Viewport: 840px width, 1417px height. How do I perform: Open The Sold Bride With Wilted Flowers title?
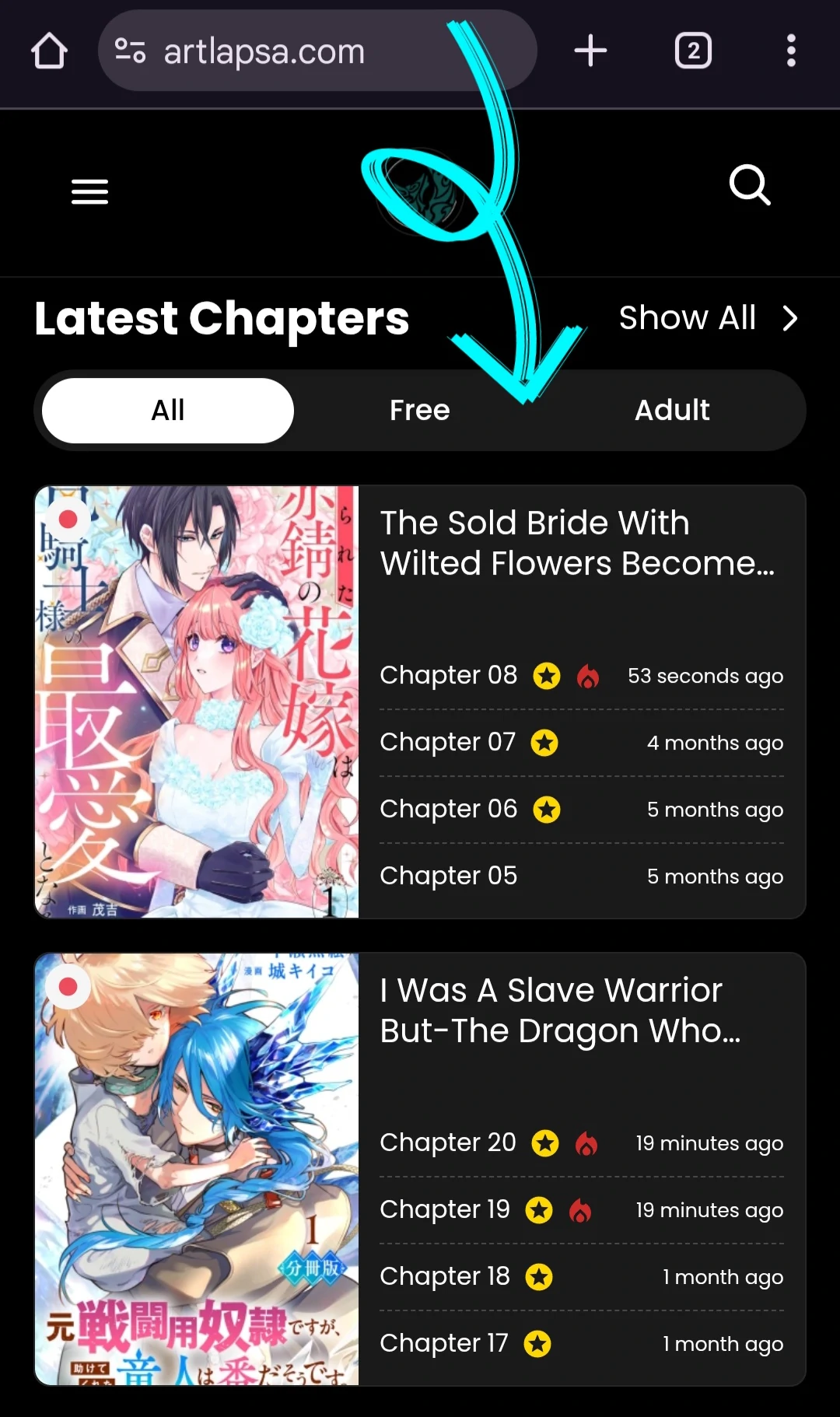[576, 543]
